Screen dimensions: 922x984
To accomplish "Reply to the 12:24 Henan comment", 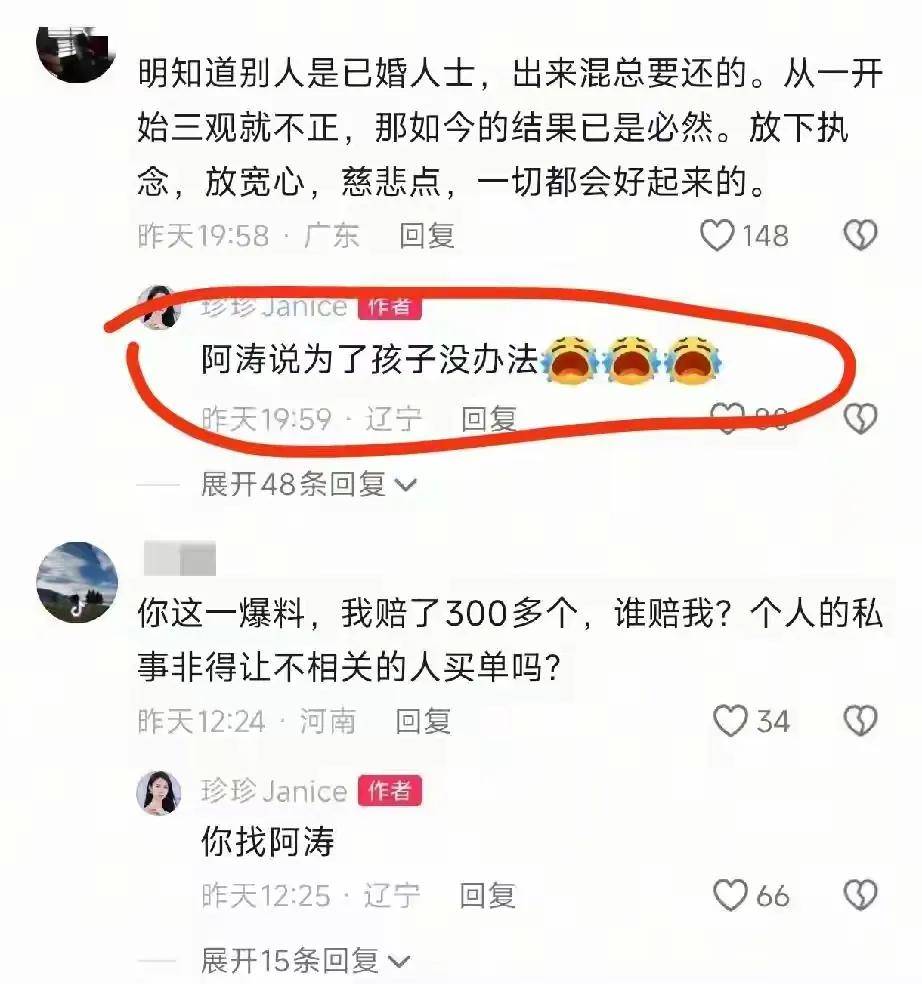I will click(x=423, y=722).
